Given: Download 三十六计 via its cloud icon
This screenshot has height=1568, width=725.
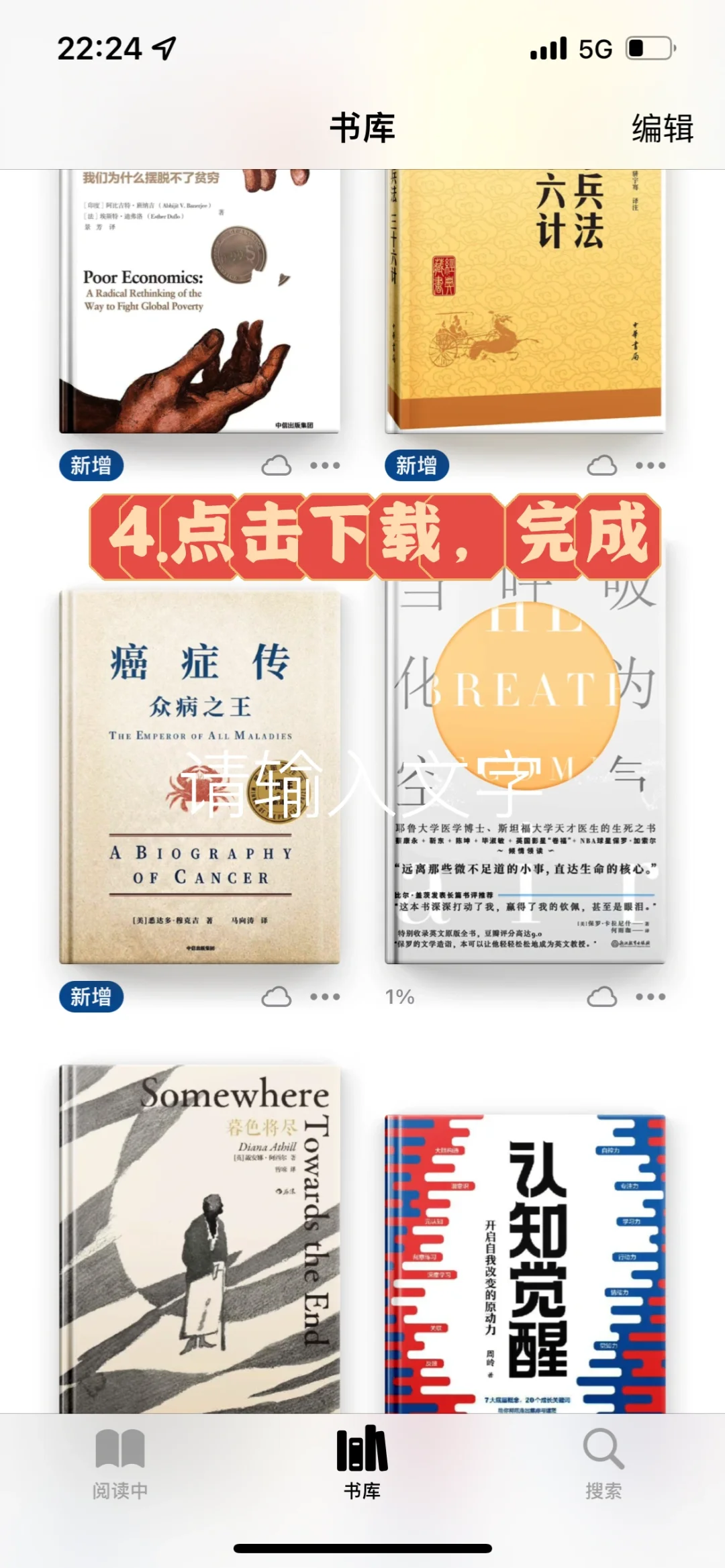Looking at the screenshot, I should [x=601, y=465].
